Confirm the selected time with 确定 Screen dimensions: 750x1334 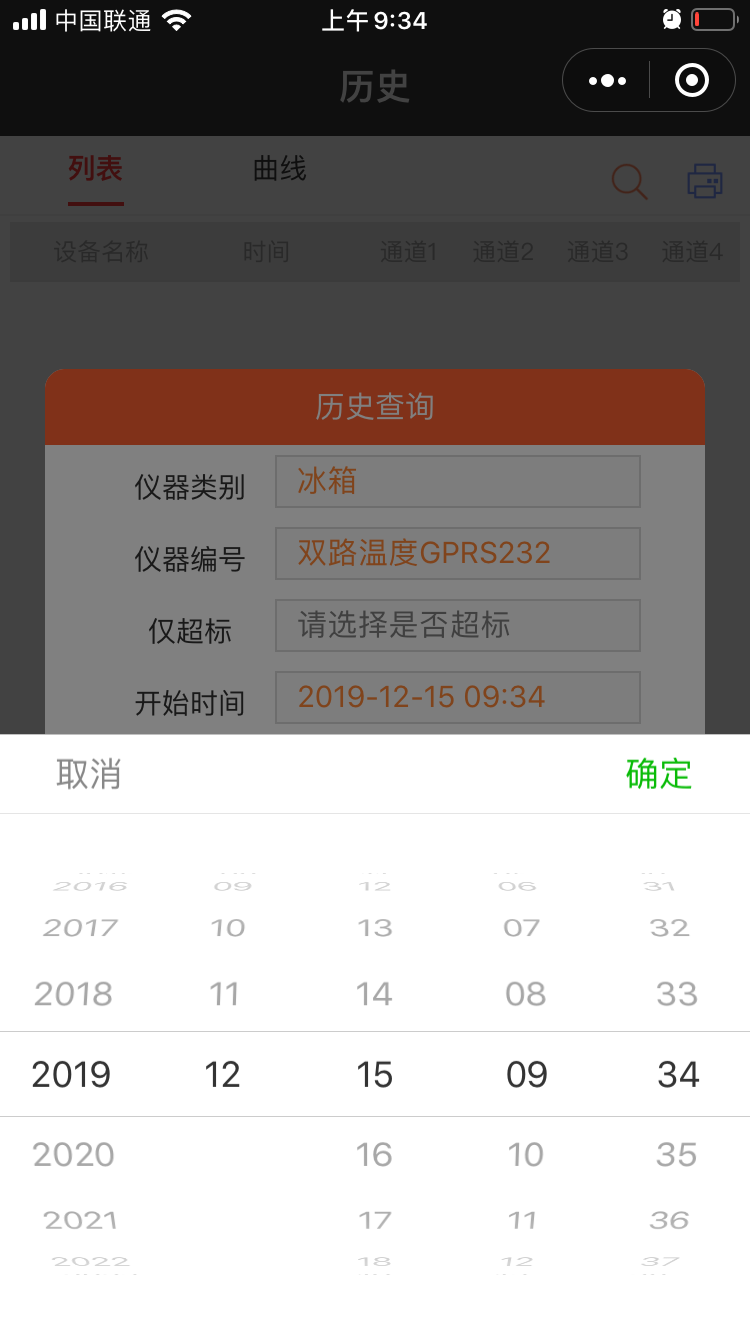coord(659,774)
